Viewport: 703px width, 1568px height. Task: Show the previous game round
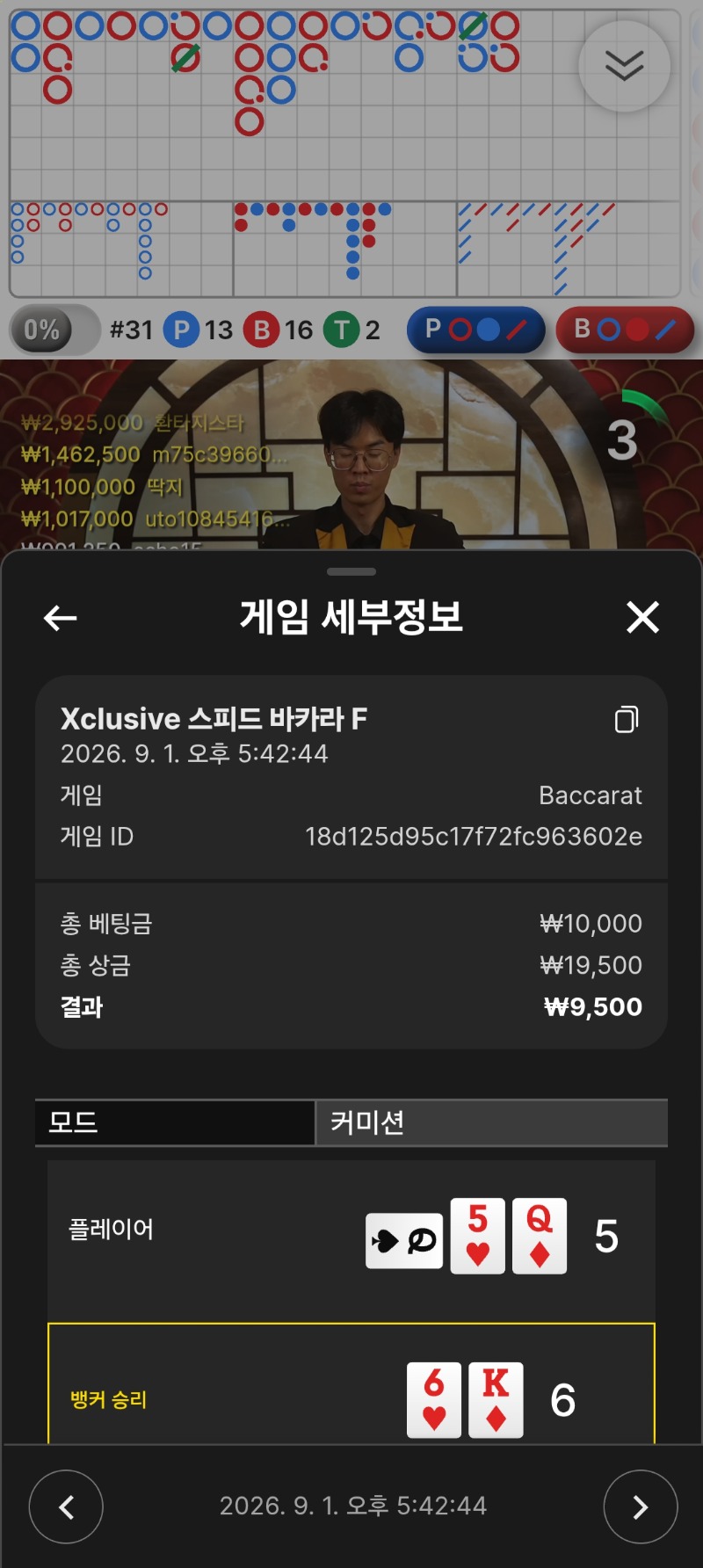[x=66, y=1506]
